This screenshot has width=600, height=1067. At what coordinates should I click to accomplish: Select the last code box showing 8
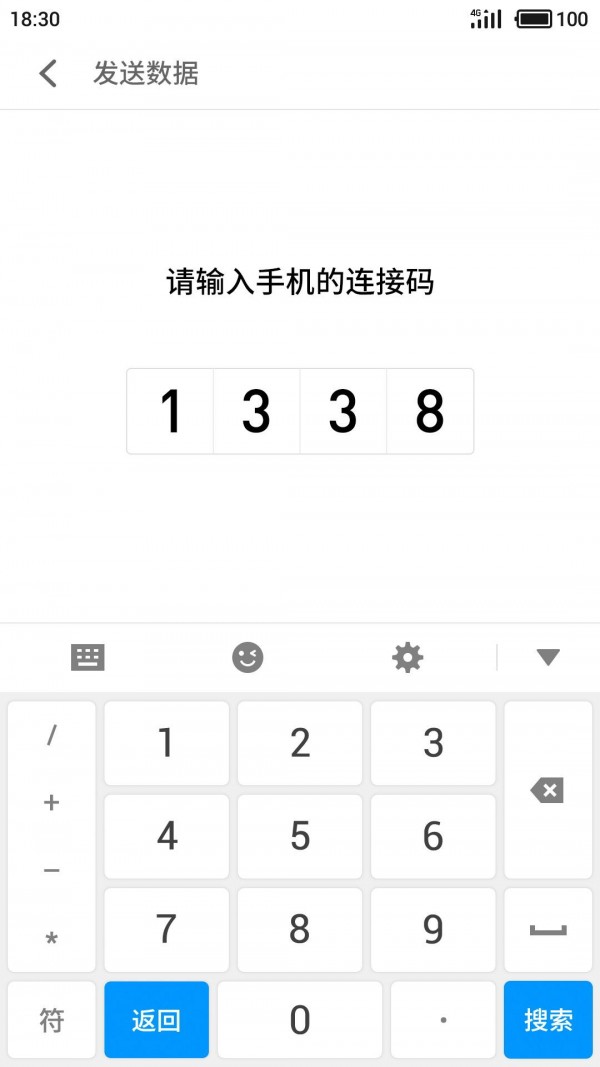pos(430,411)
